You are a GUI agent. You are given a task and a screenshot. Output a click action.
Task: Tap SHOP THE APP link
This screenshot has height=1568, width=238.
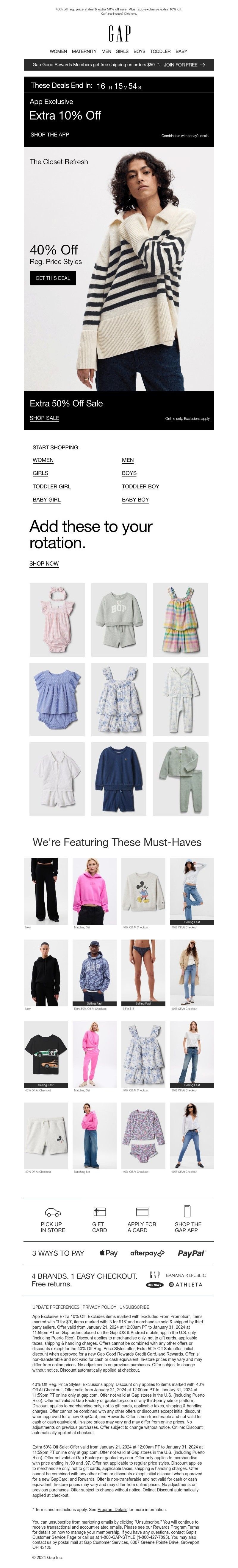(50, 134)
